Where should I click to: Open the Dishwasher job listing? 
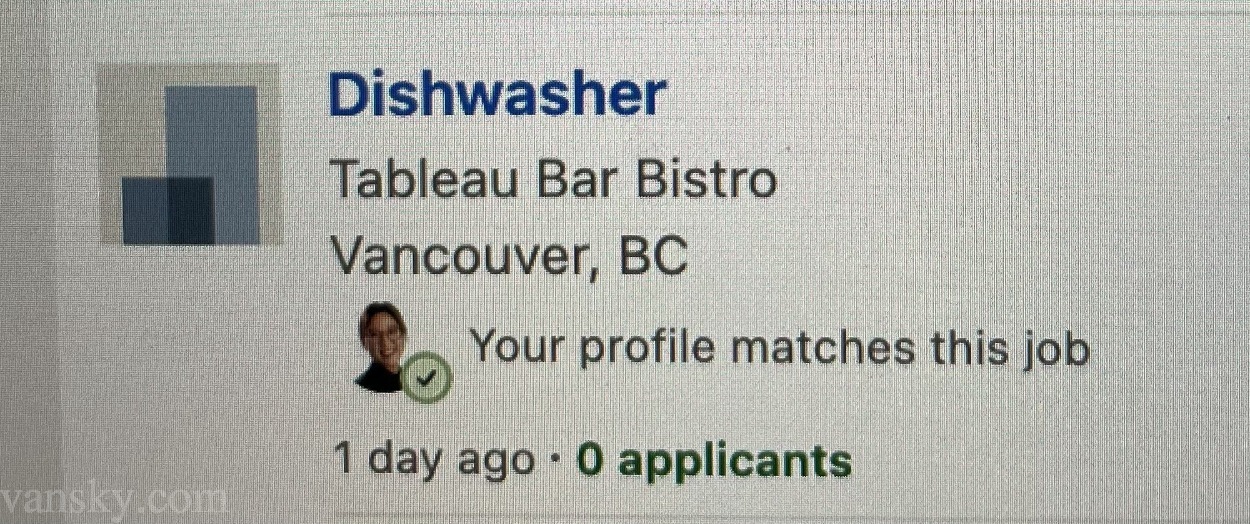pos(497,96)
